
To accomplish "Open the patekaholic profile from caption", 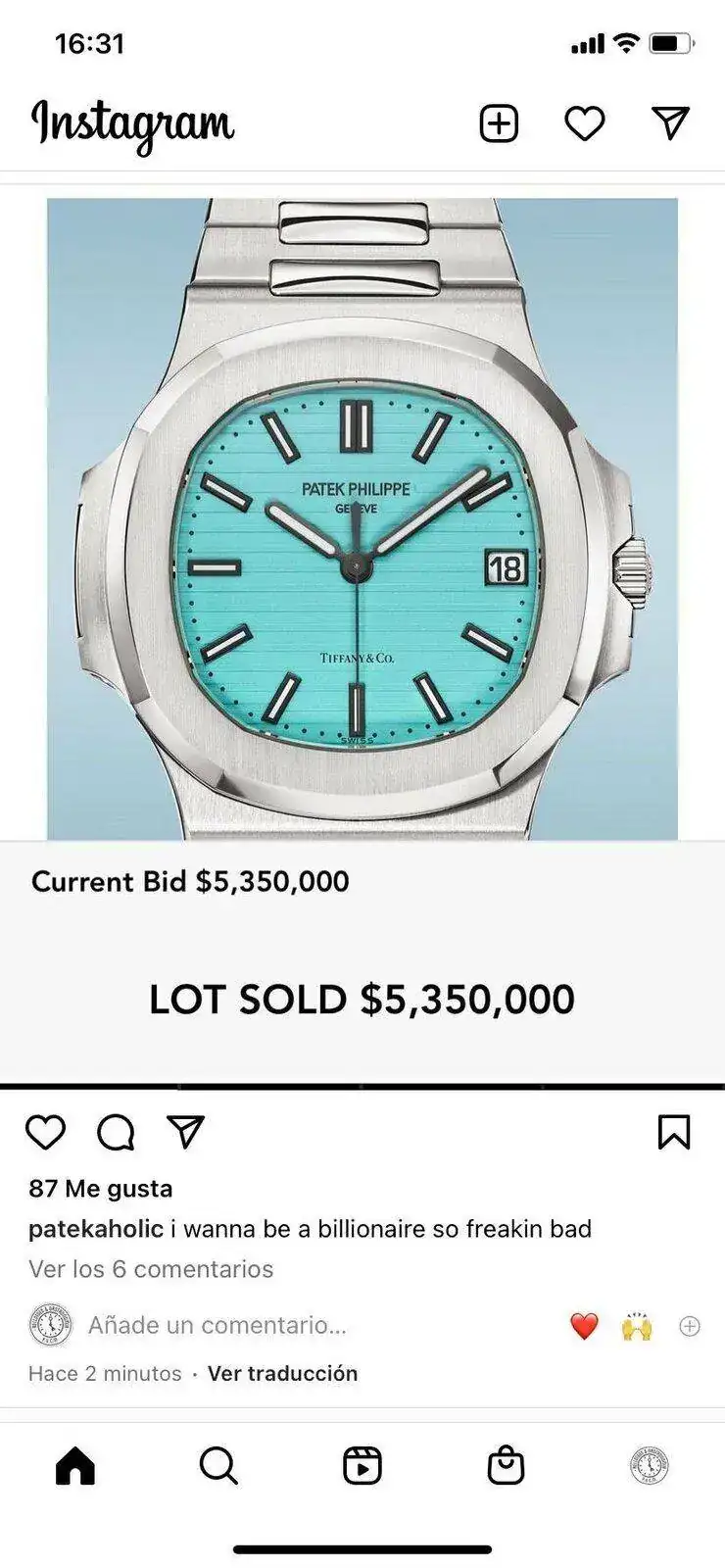I will pos(95,1229).
